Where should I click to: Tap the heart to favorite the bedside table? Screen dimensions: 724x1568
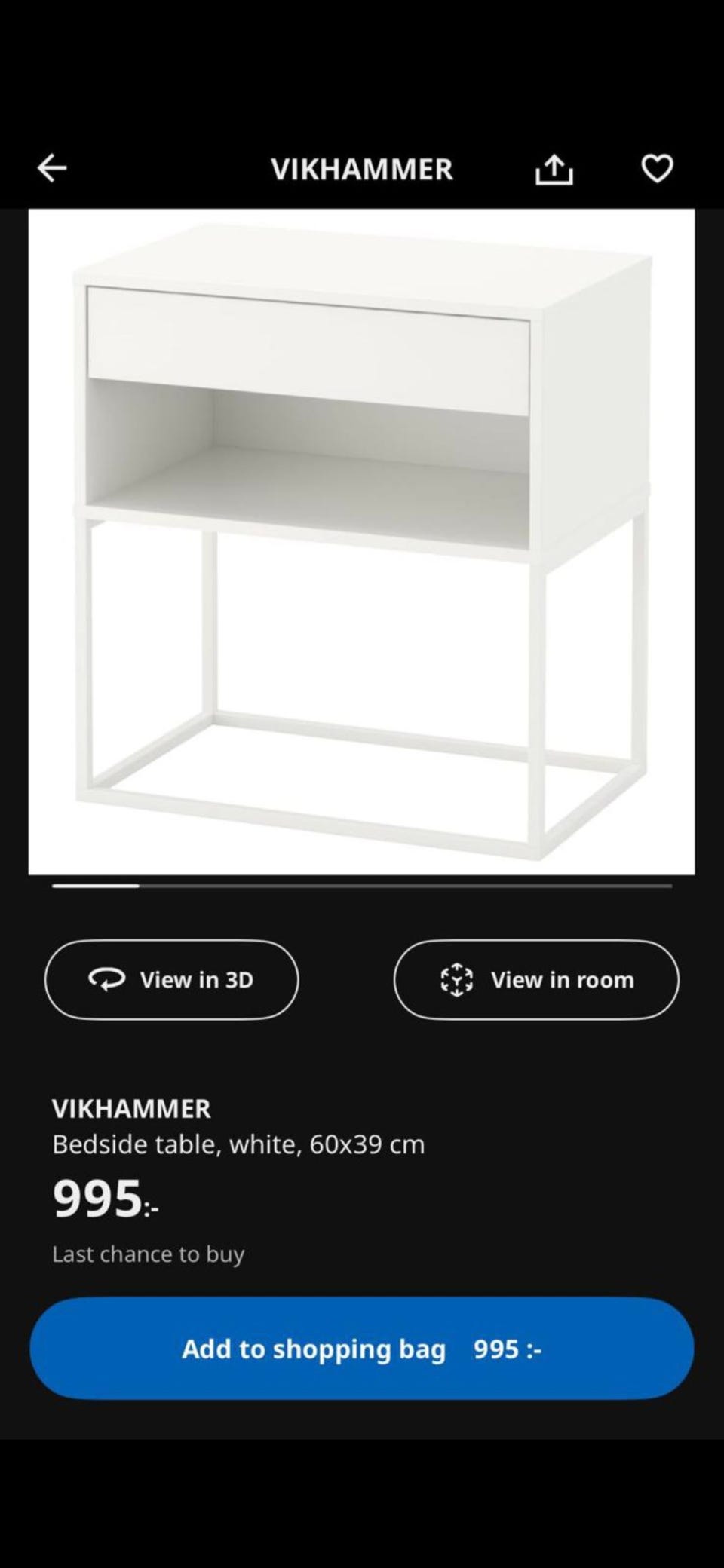pos(656,168)
